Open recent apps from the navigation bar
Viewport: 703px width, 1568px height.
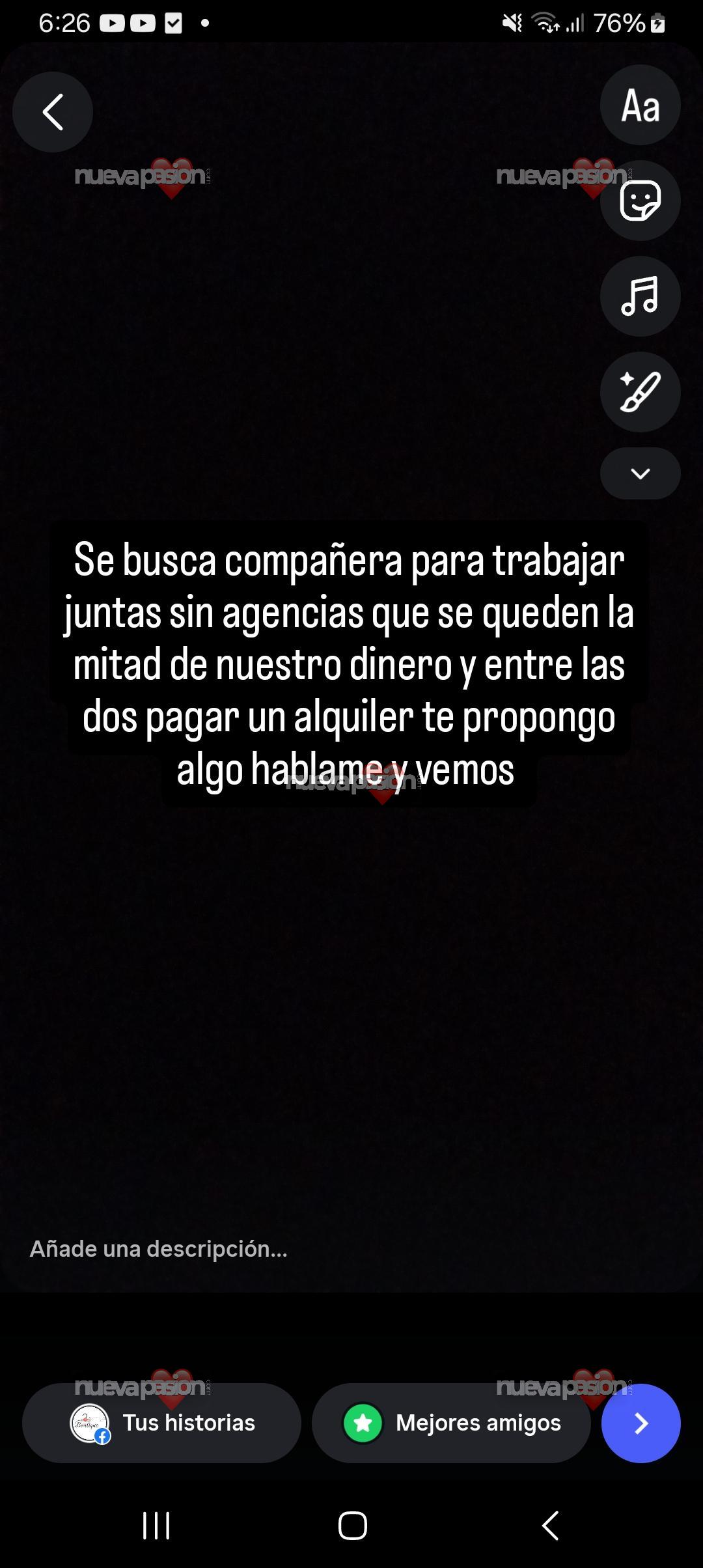point(156,1525)
